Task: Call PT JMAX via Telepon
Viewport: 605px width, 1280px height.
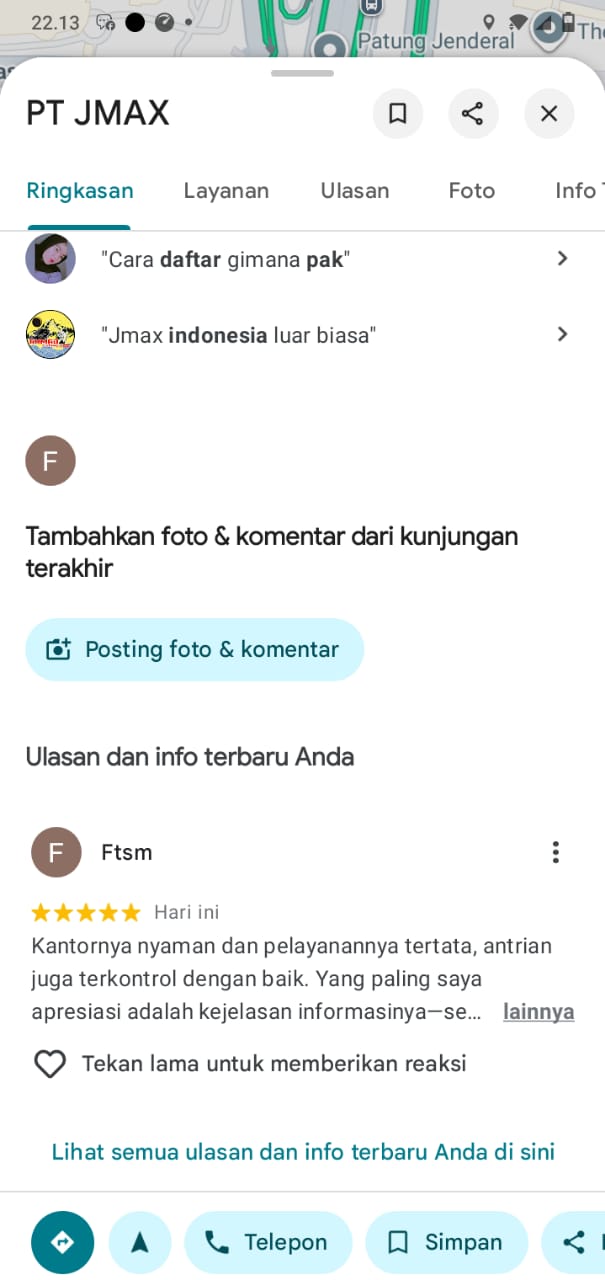Action: tap(267, 1242)
